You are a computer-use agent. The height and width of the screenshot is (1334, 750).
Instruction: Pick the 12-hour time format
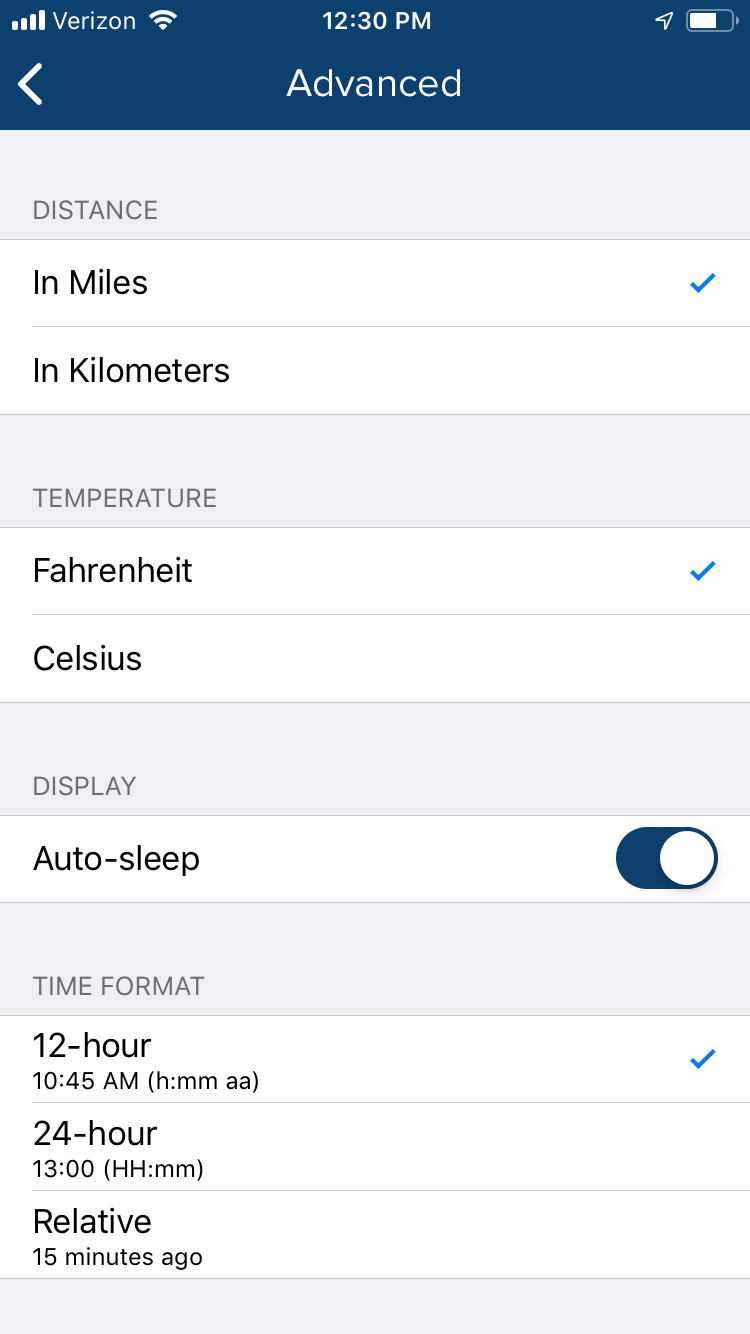(x=375, y=1059)
